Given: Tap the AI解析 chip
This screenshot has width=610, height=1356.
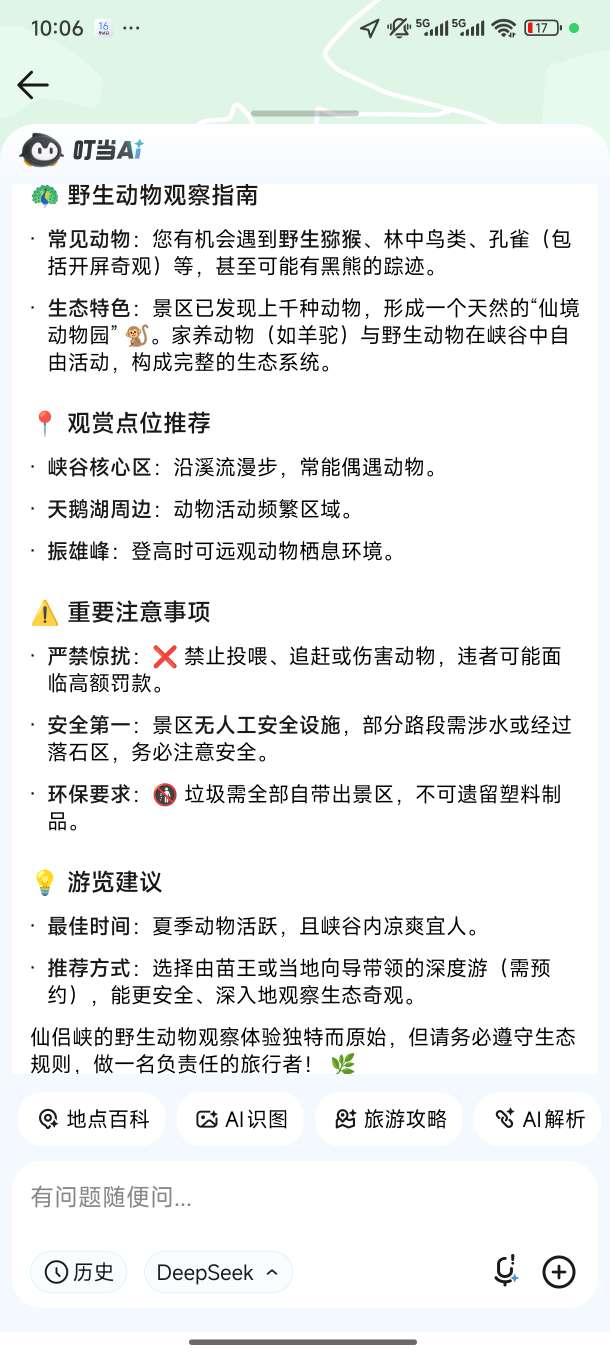Looking at the screenshot, I should [540, 1119].
